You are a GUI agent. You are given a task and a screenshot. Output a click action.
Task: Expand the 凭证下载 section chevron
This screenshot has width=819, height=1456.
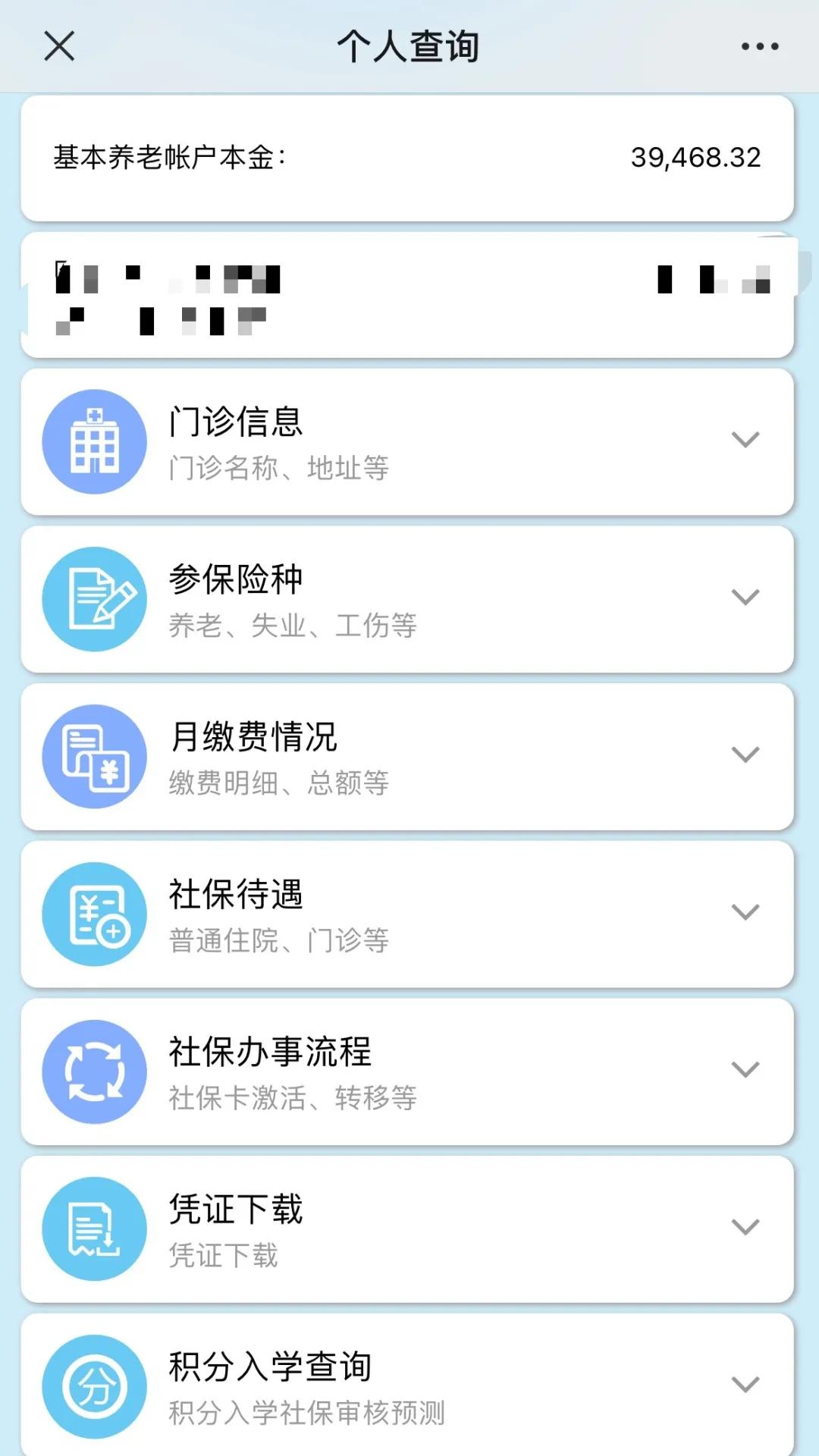(x=745, y=1225)
